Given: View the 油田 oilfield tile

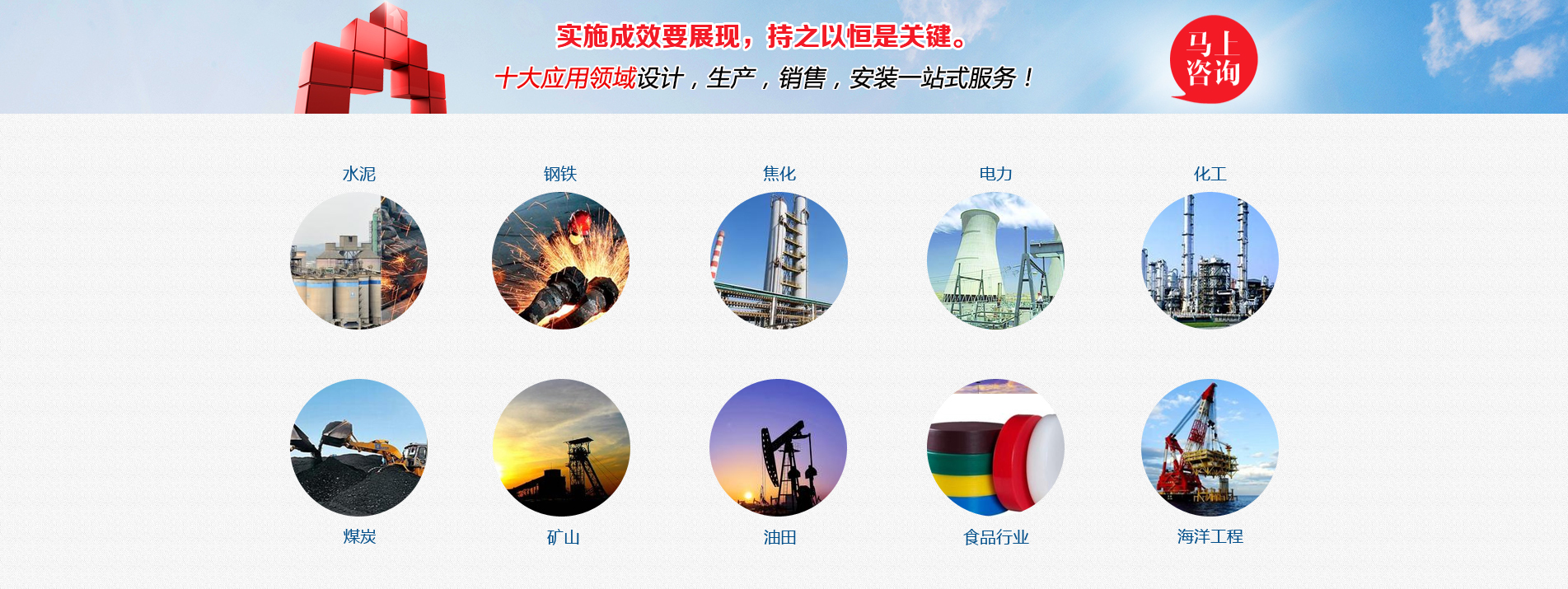Looking at the screenshot, I should [779, 447].
